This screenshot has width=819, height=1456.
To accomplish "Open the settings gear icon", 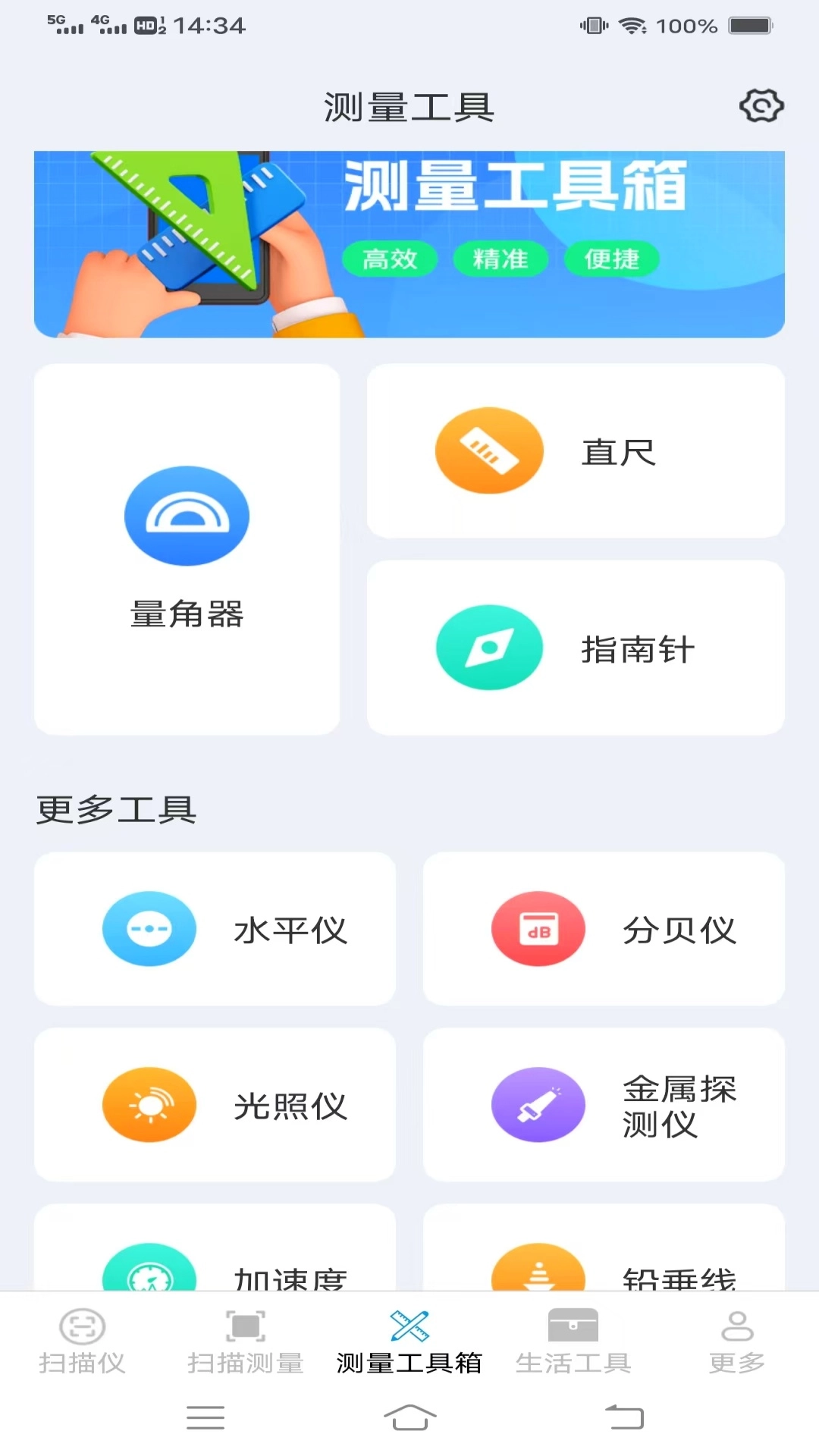I will tap(761, 106).
